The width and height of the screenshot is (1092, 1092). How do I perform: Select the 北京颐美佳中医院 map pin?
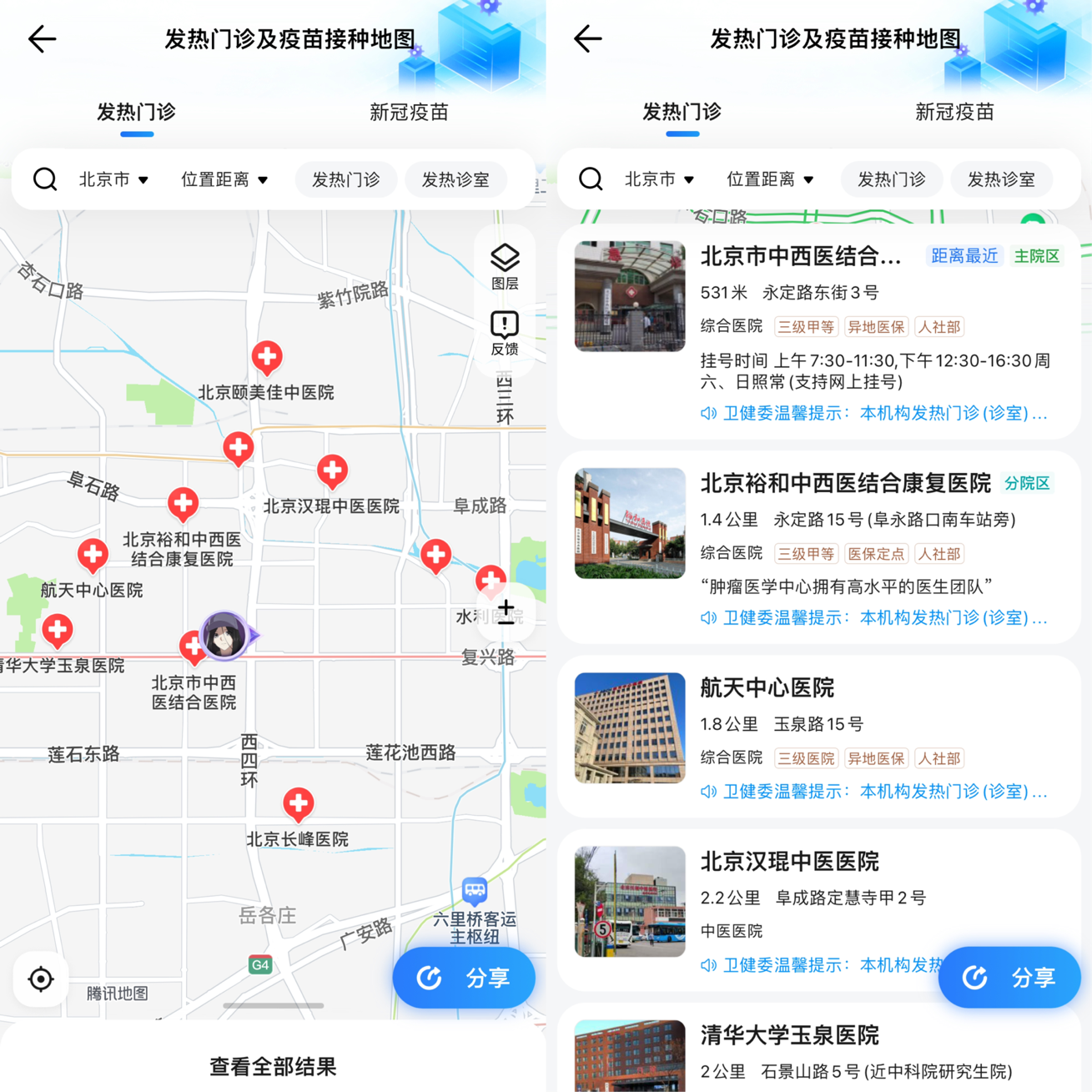[267, 357]
